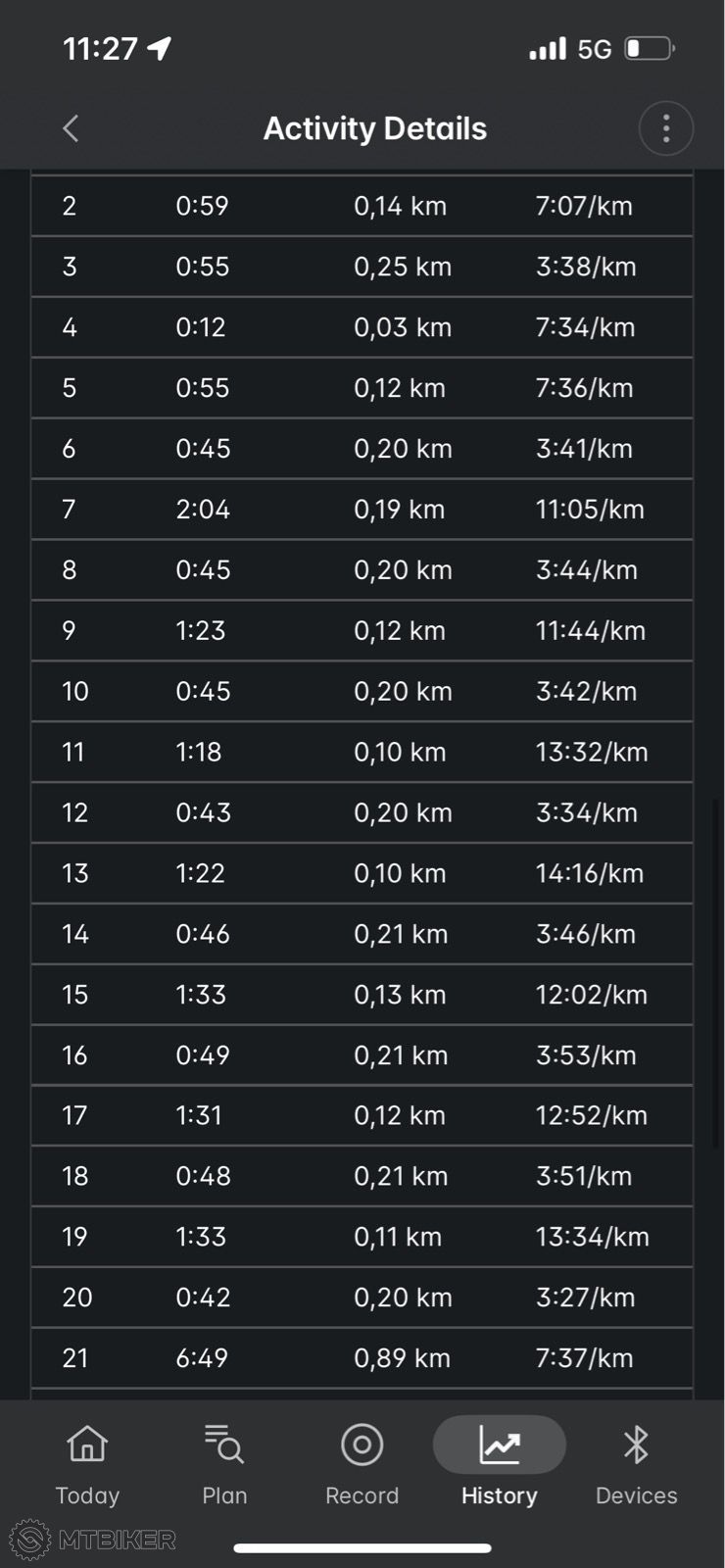Open the three-dot overflow menu
The image size is (725, 1568).
[x=666, y=128]
